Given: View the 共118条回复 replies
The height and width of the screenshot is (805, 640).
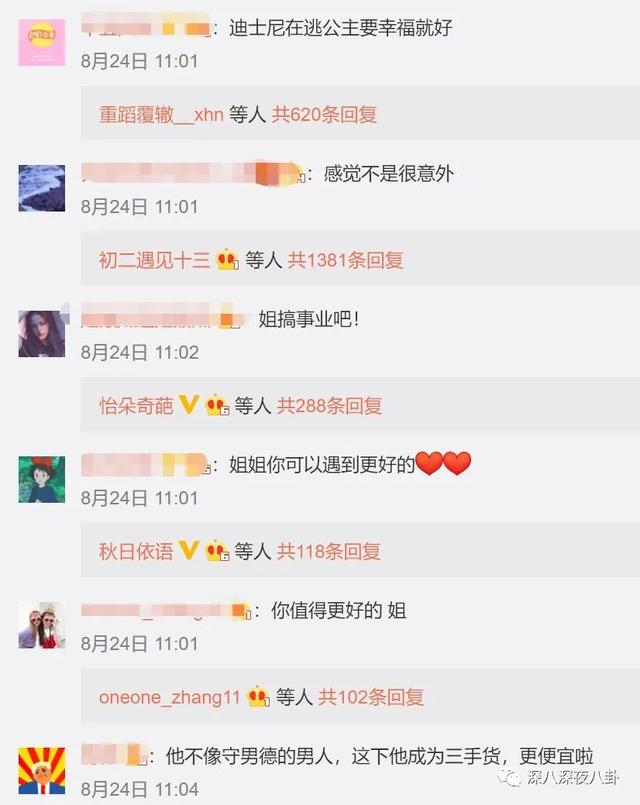Looking at the screenshot, I should point(329,551).
